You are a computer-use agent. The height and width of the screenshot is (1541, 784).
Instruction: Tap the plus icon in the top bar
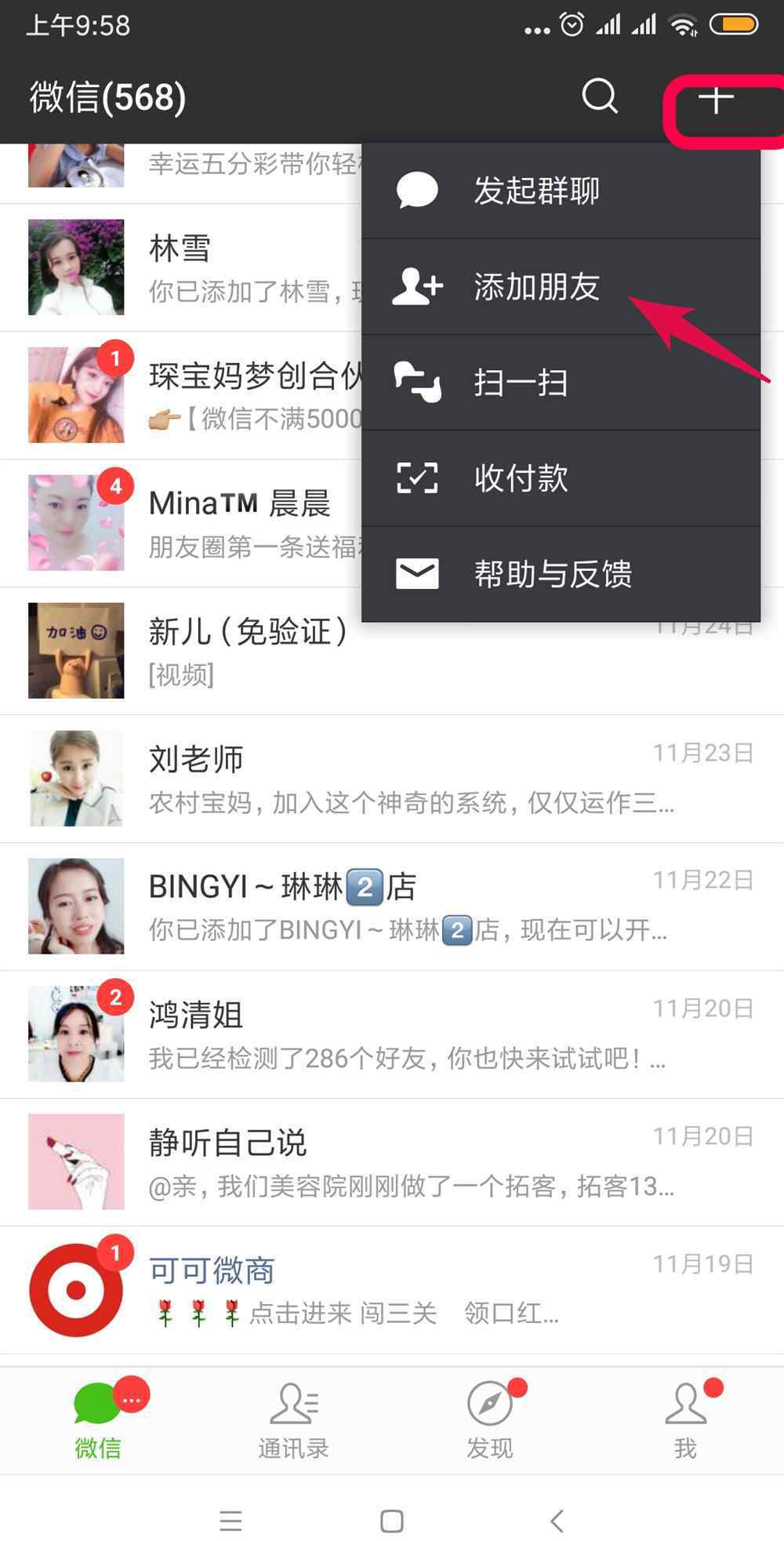click(x=716, y=100)
